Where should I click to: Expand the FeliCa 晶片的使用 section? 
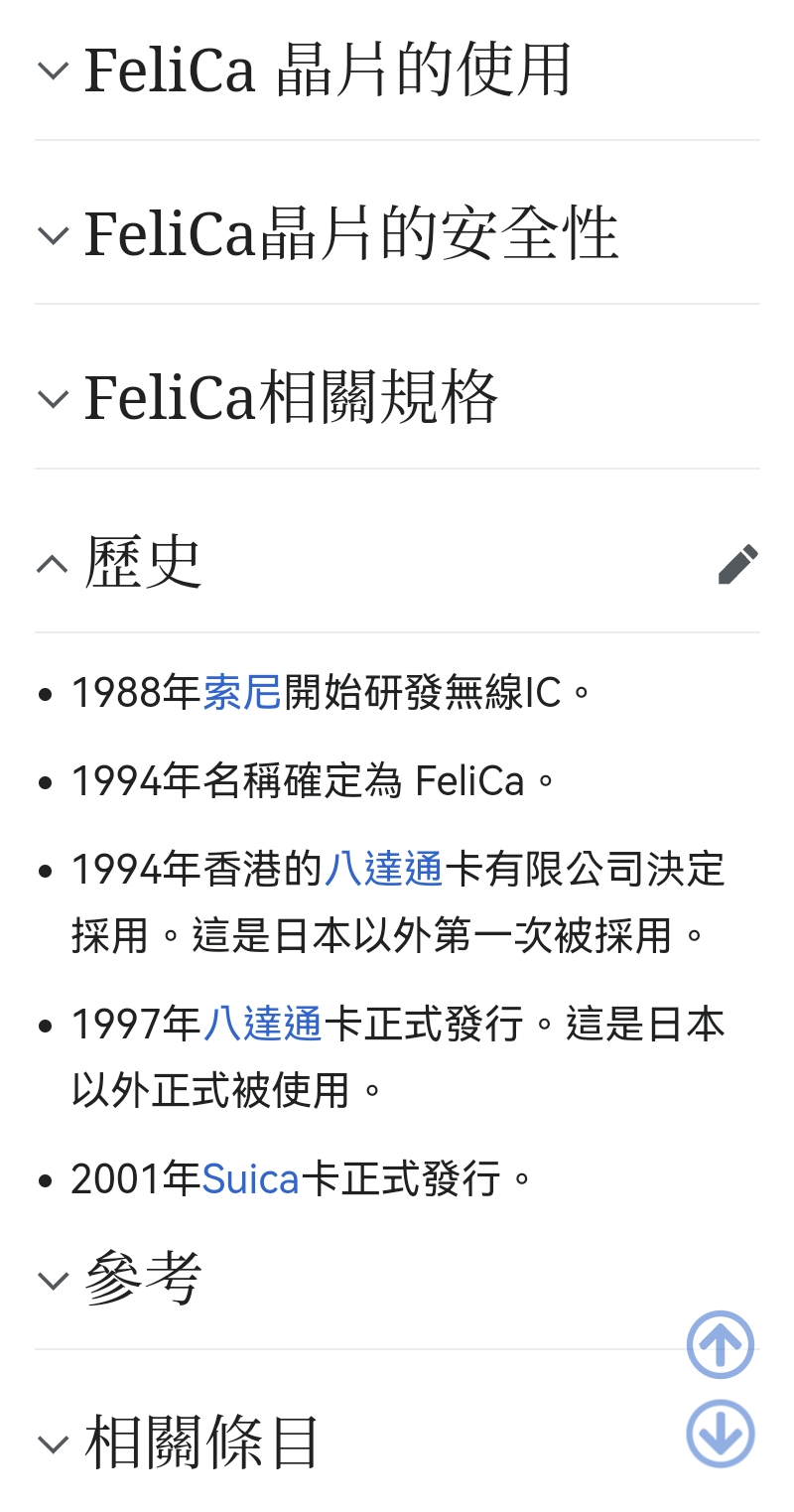point(328,69)
